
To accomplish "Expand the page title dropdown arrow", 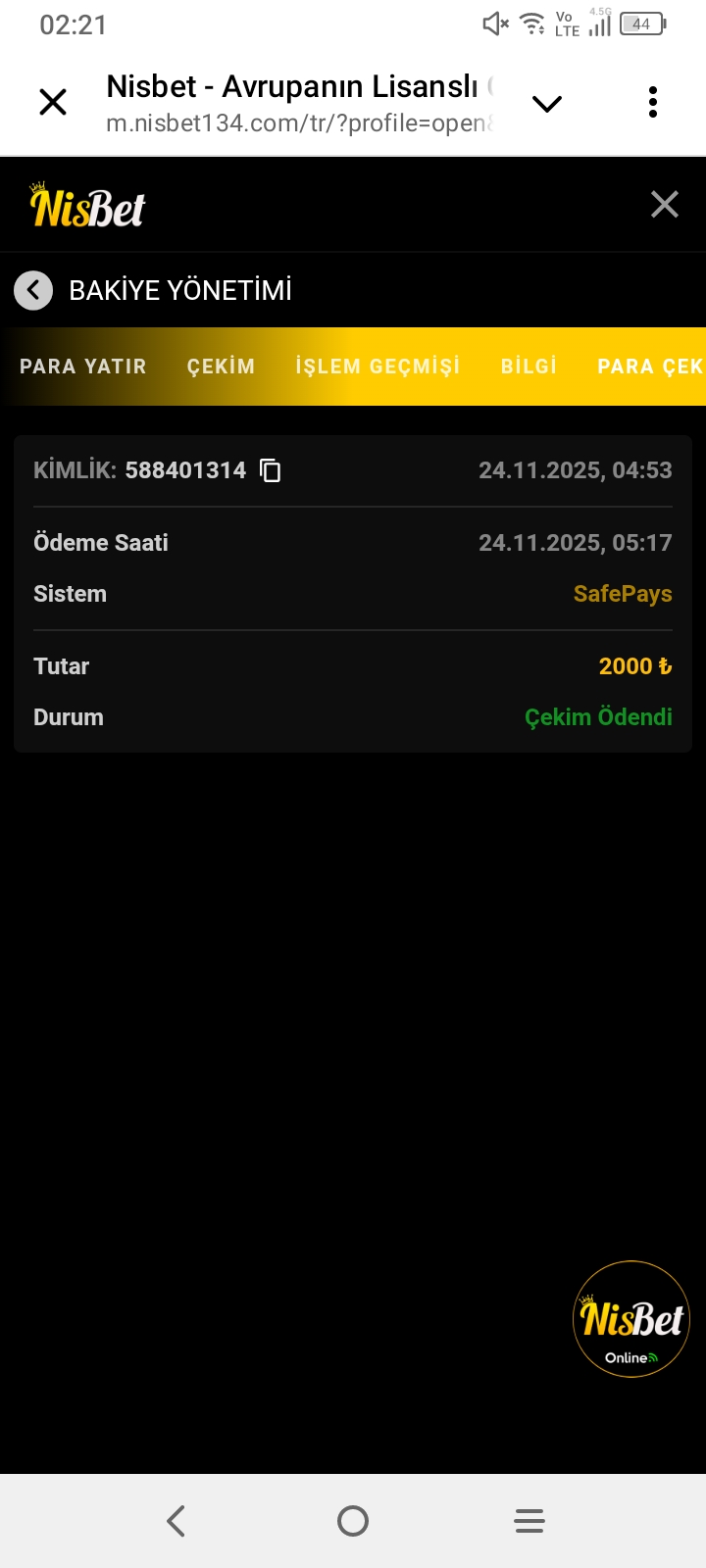I will (x=546, y=103).
